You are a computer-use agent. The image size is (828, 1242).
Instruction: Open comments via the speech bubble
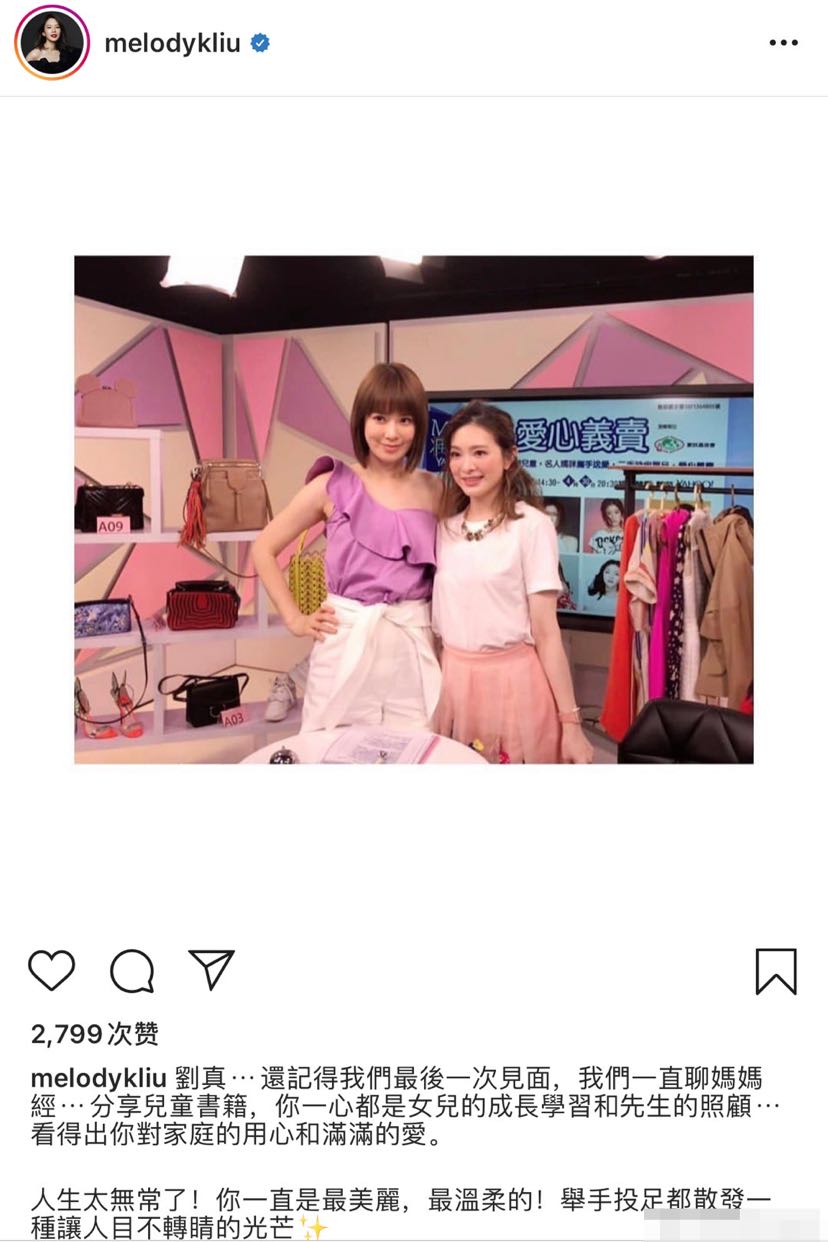click(131, 970)
